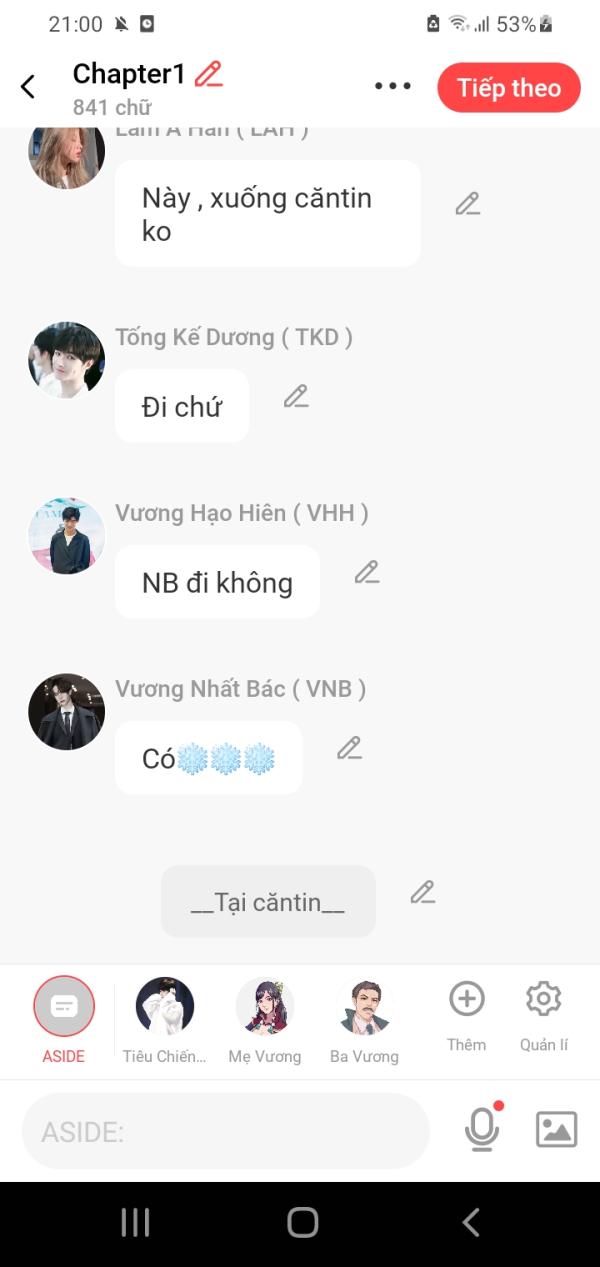
Task: Edit the Chapter1 title
Action: (x=208, y=74)
